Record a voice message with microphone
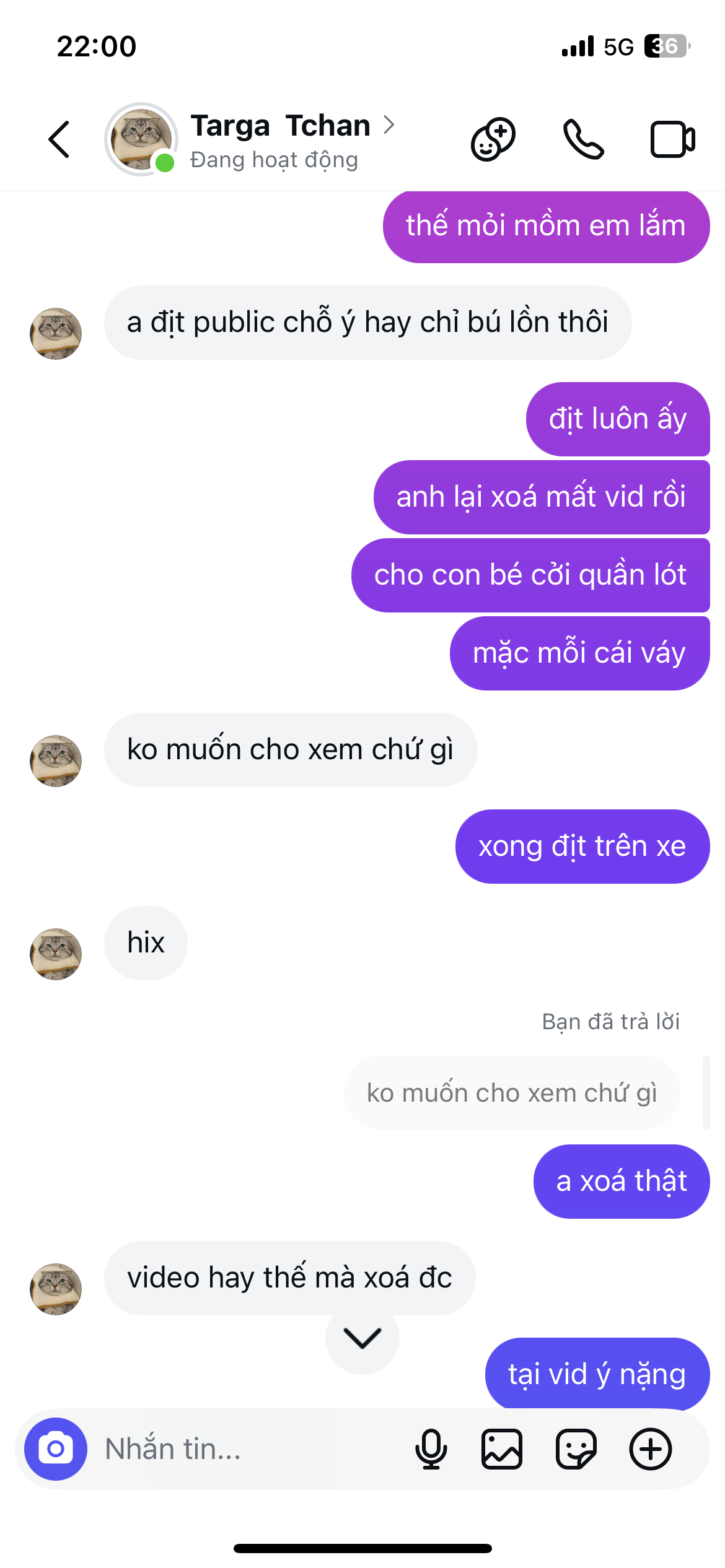 tap(431, 1449)
